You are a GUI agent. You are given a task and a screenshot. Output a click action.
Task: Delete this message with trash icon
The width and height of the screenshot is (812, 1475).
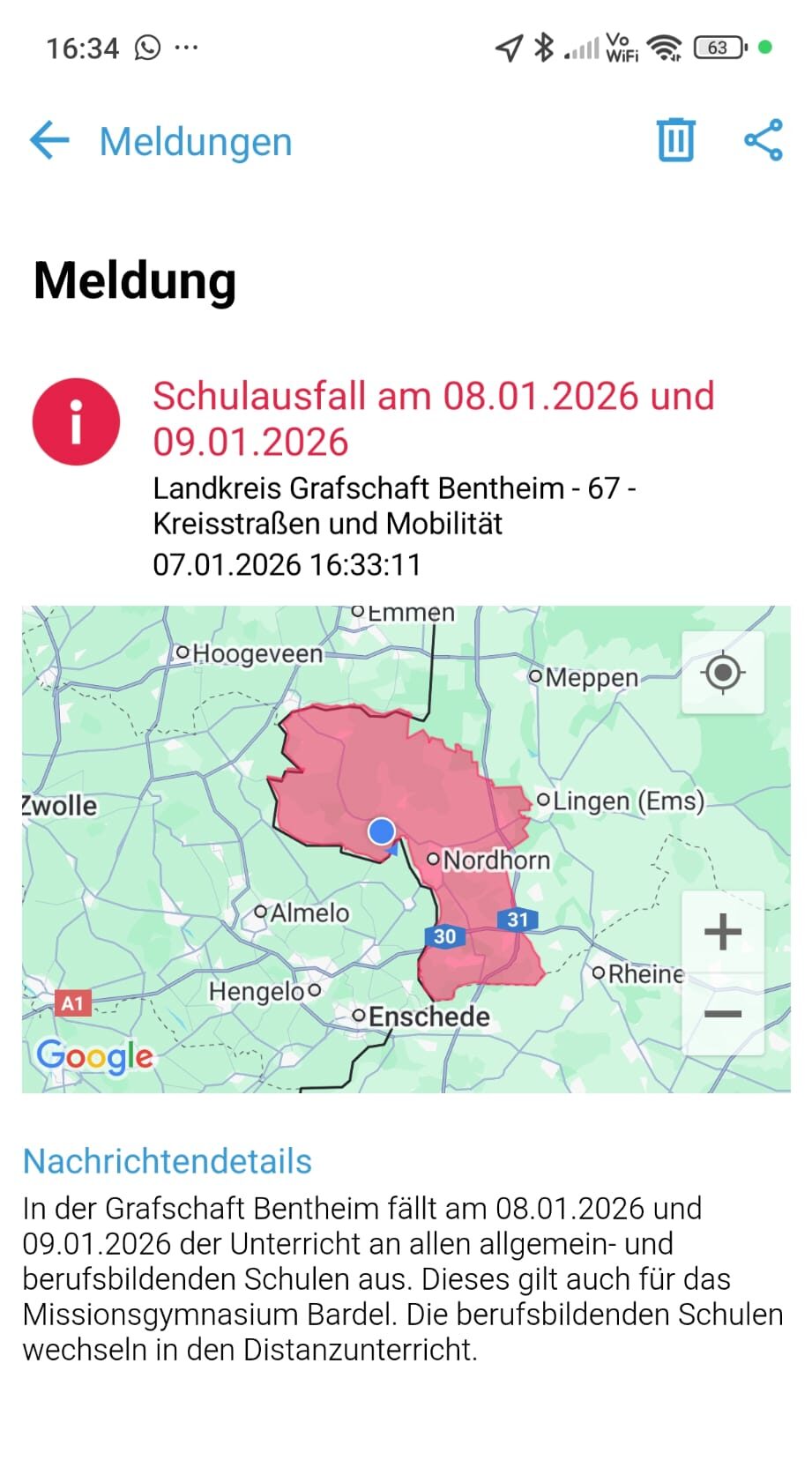[675, 140]
